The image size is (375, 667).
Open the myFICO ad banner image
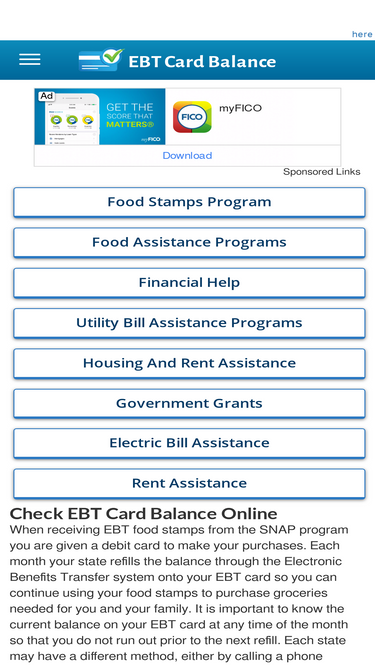coord(100,117)
